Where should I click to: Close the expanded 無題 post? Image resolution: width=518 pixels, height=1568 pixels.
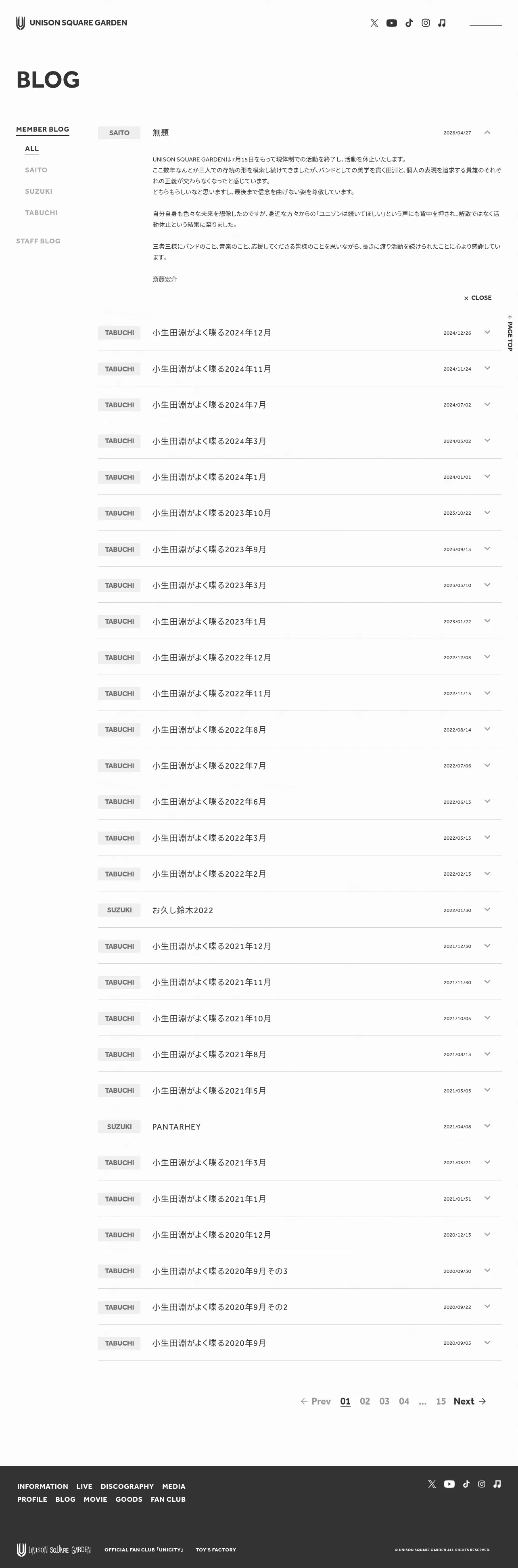[x=478, y=298]
